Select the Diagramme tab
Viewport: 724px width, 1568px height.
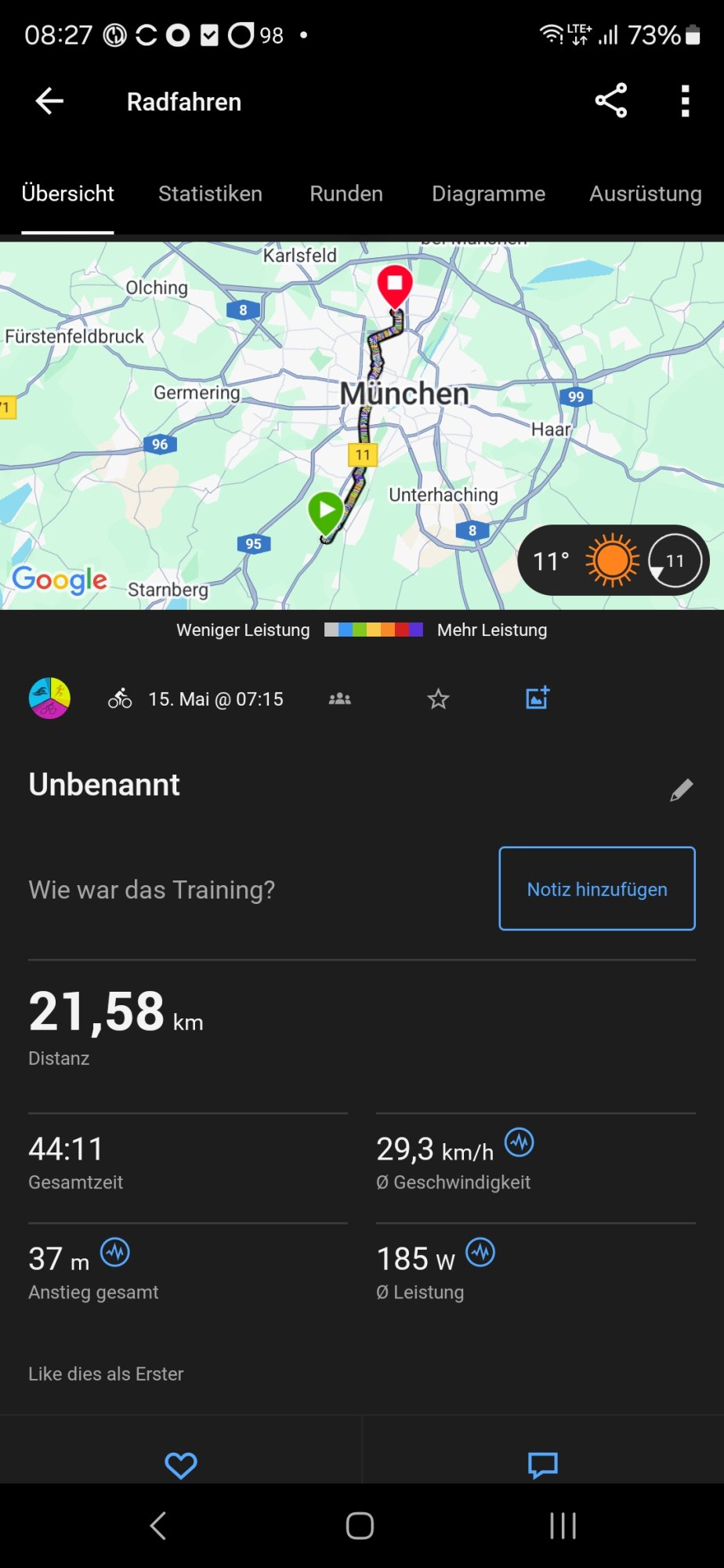tap(488, 194)
